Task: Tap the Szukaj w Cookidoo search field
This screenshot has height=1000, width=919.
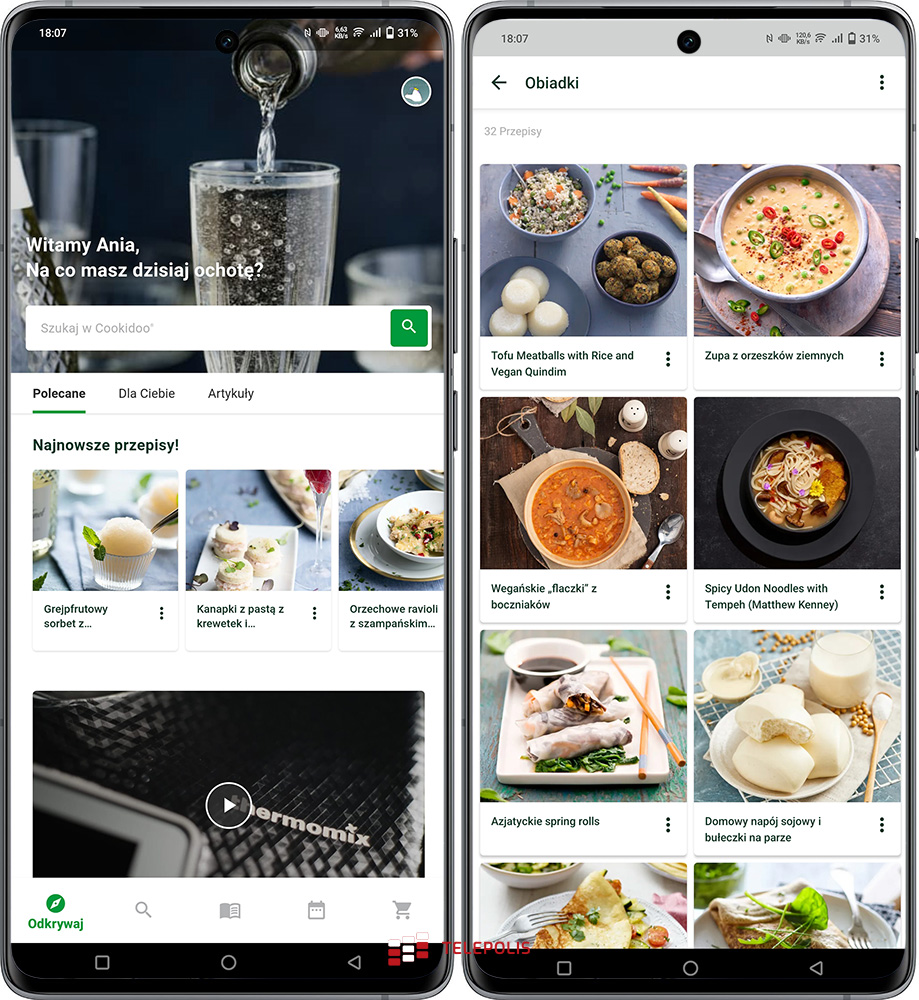Action: tap(206, 328)
